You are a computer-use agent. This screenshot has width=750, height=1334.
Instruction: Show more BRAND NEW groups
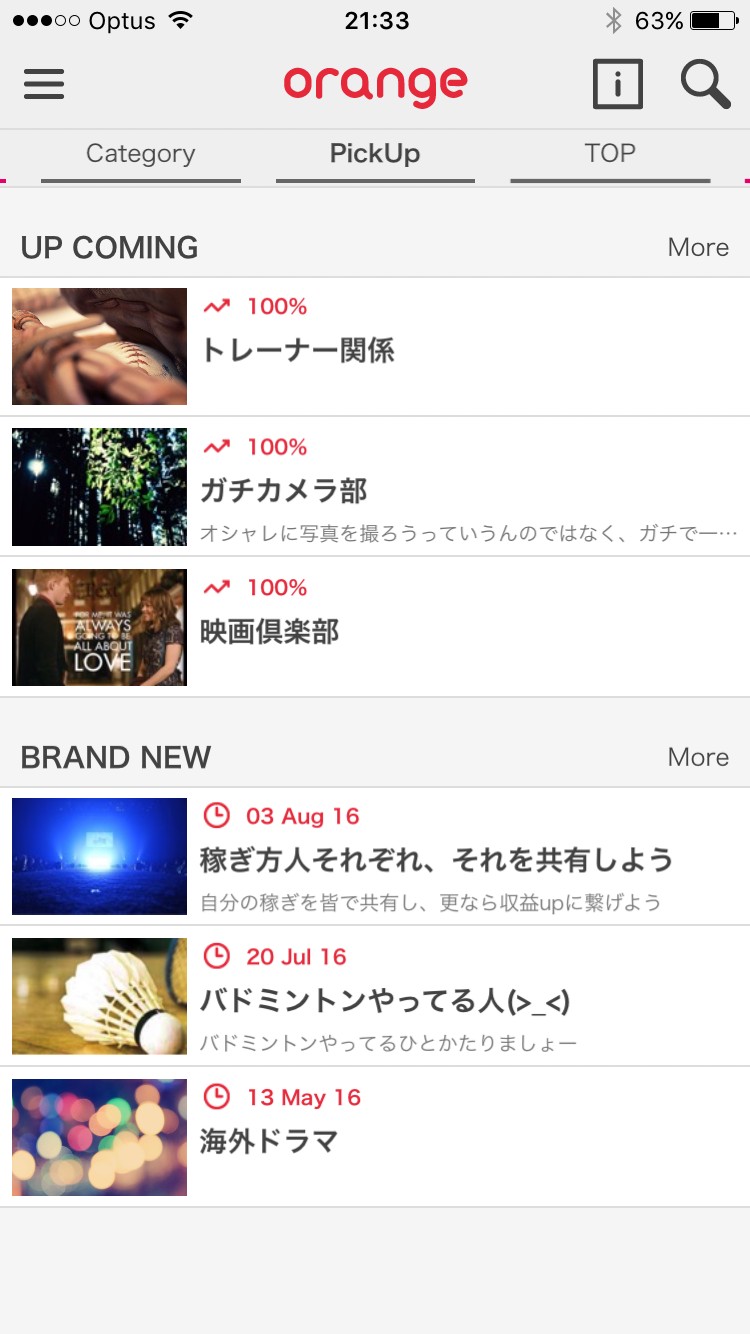pyautogui.click(x=698, y=757)
